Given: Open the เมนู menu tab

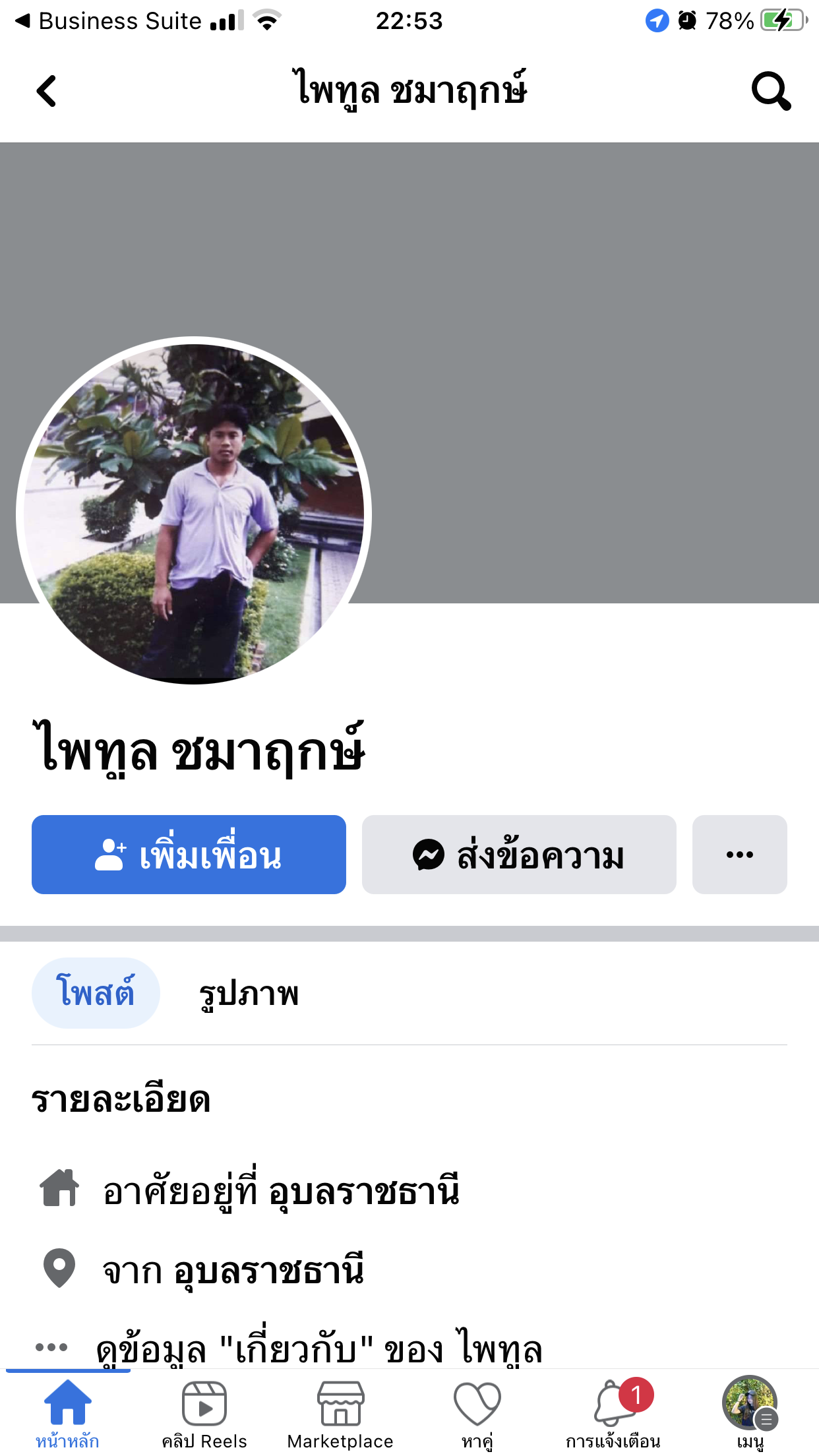Looking at the screenshot, I should point(750,1412).
